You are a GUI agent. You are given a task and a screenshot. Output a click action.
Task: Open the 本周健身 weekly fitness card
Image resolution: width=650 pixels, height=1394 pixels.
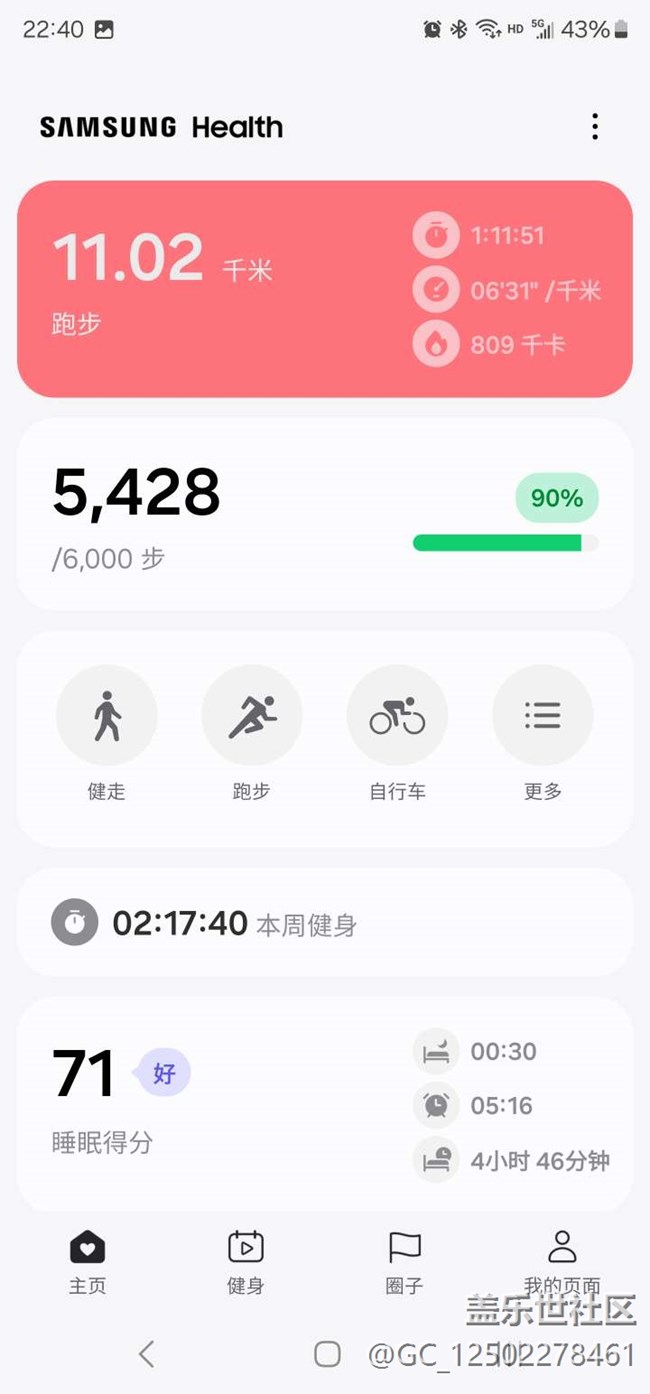325,922
